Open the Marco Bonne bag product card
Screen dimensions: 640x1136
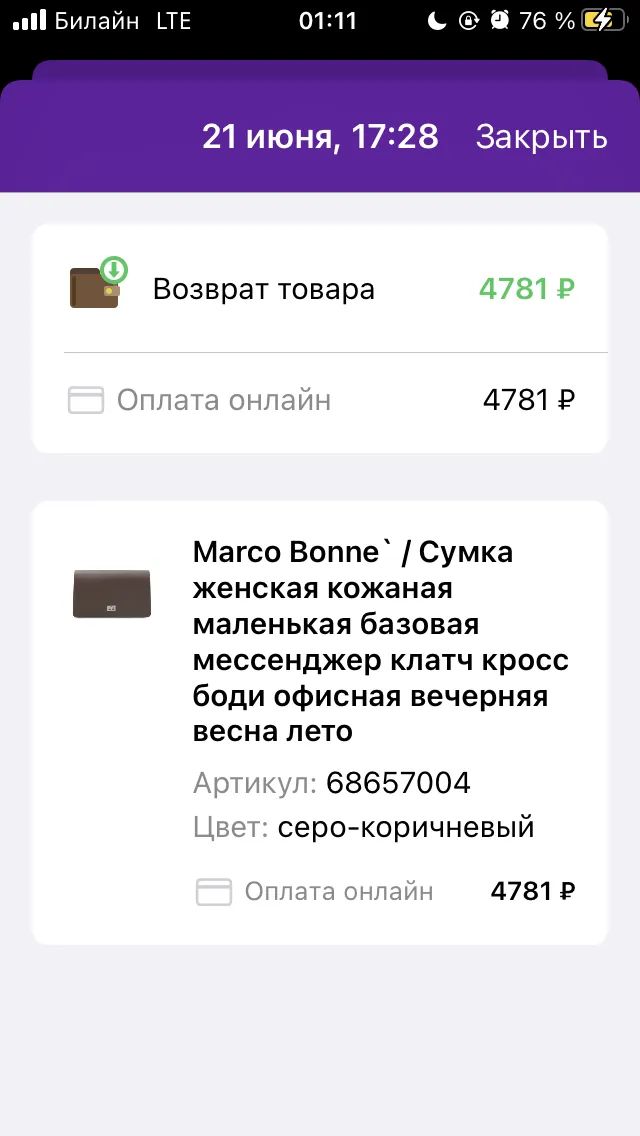tap(320, 722)
